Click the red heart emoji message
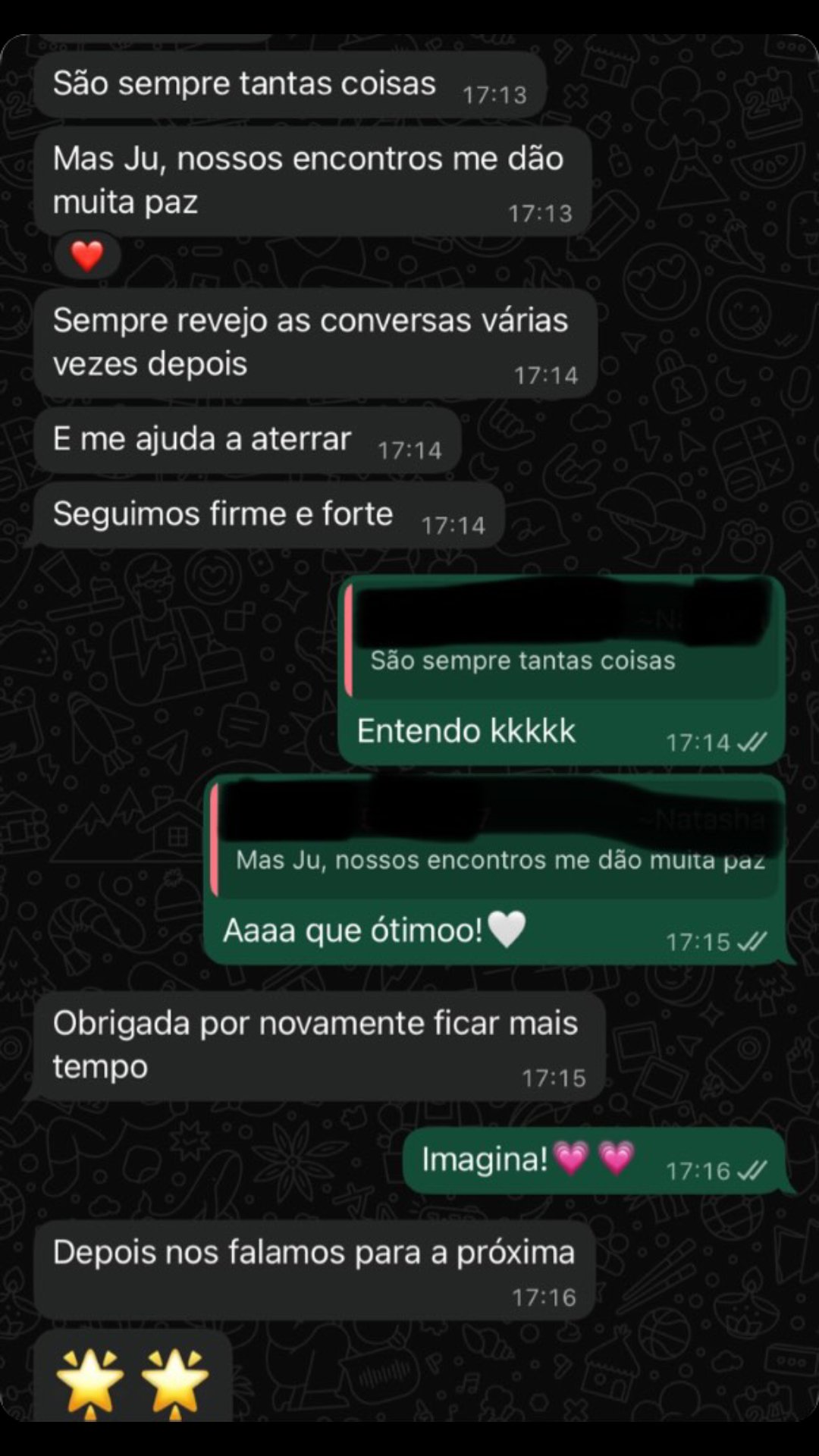819x1456 pixels. [86, 255]
